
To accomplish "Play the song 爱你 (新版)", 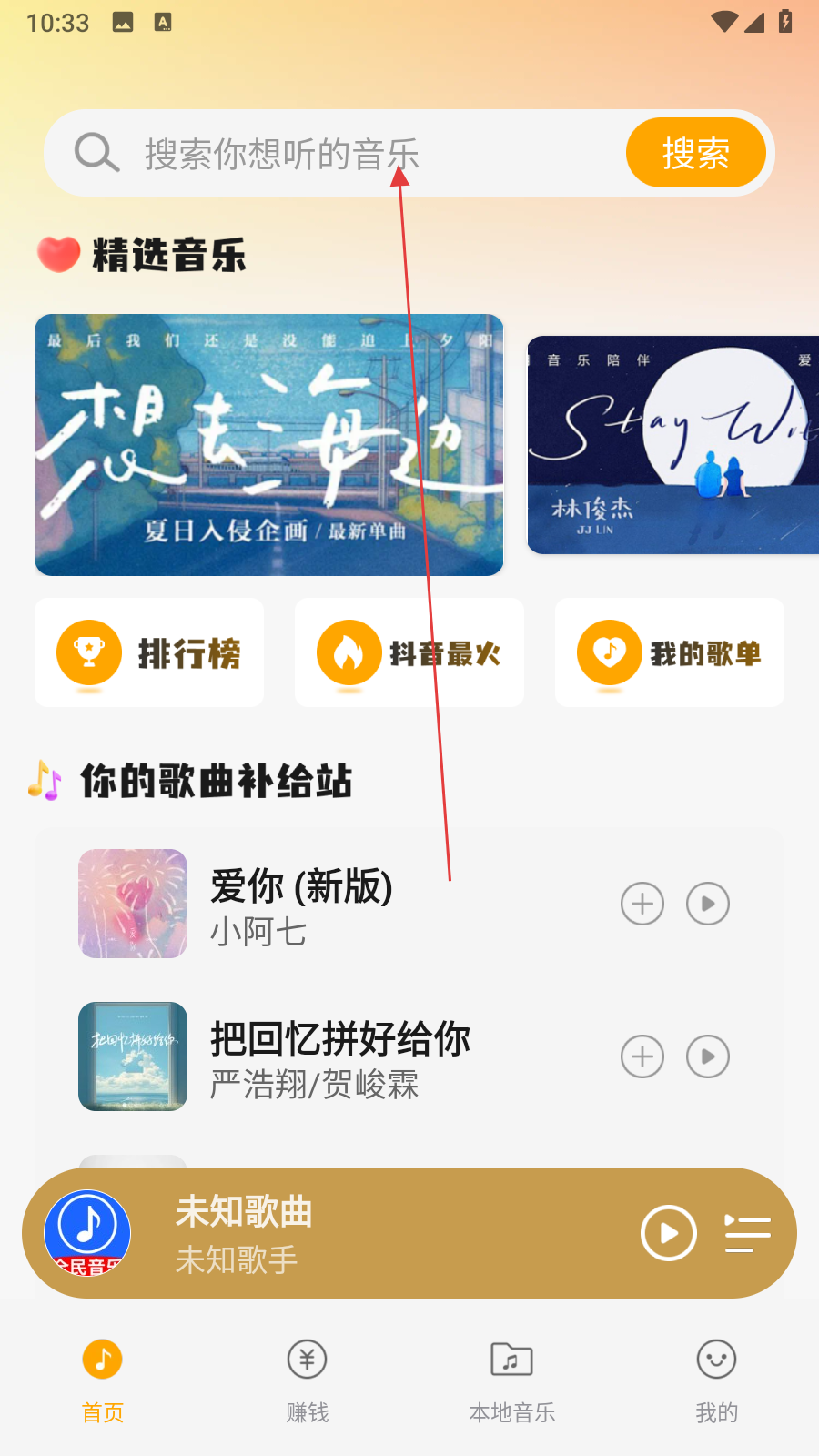I will 708,904.
